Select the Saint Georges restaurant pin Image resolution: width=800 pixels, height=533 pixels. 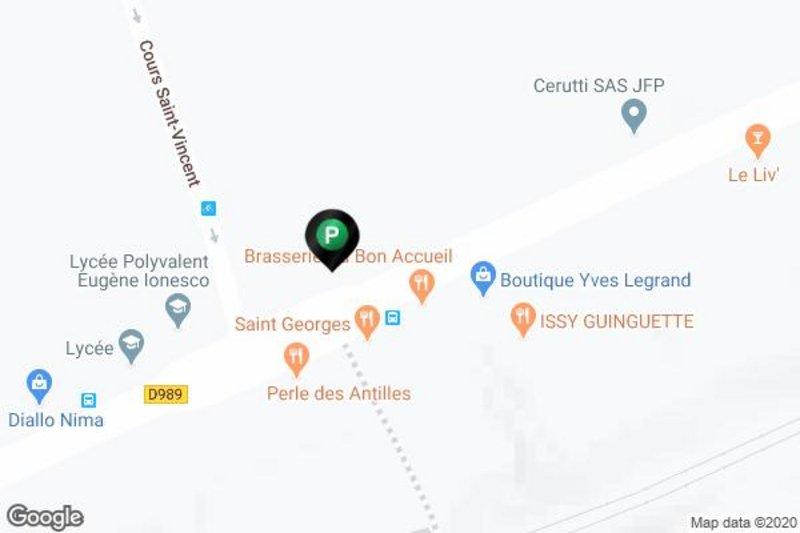click(368, 320)
